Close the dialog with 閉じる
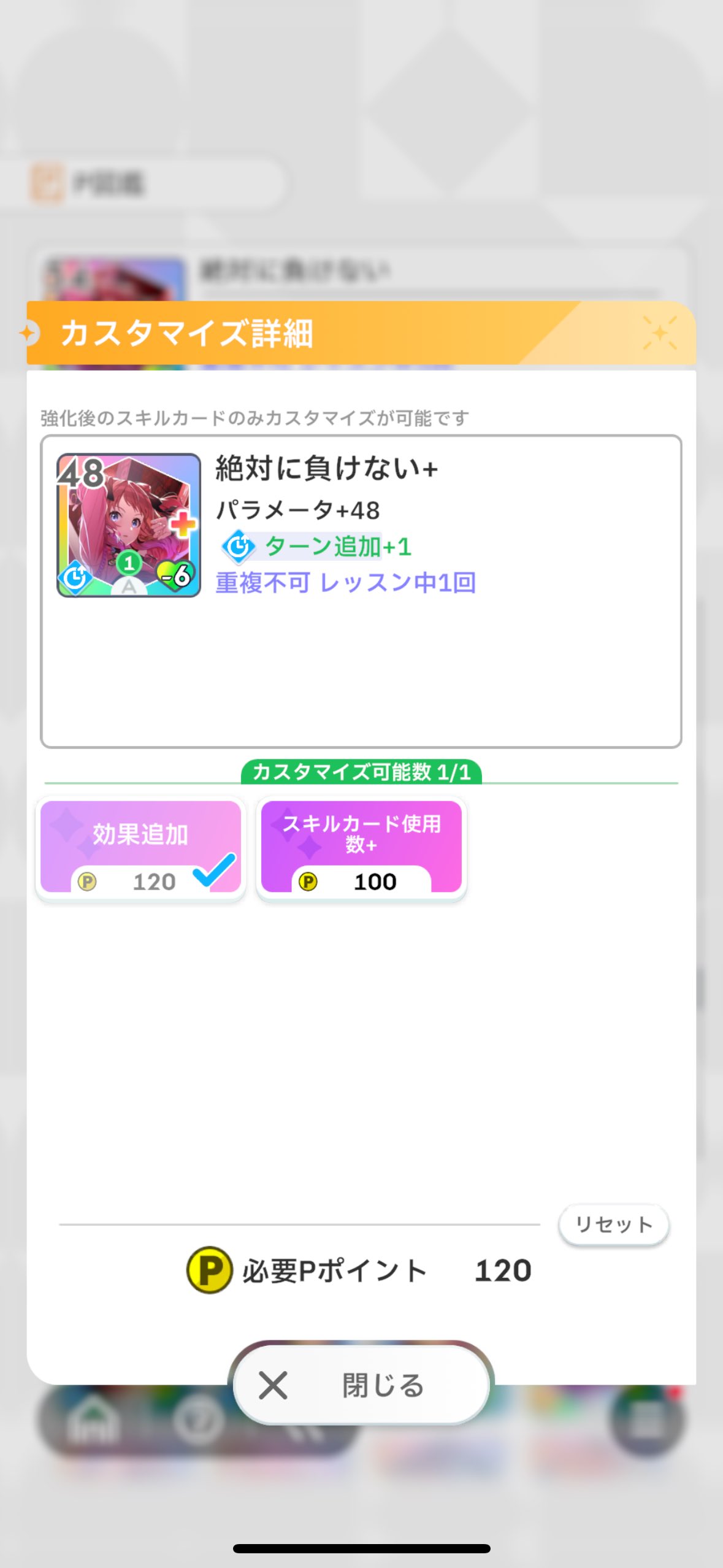 361,1385
